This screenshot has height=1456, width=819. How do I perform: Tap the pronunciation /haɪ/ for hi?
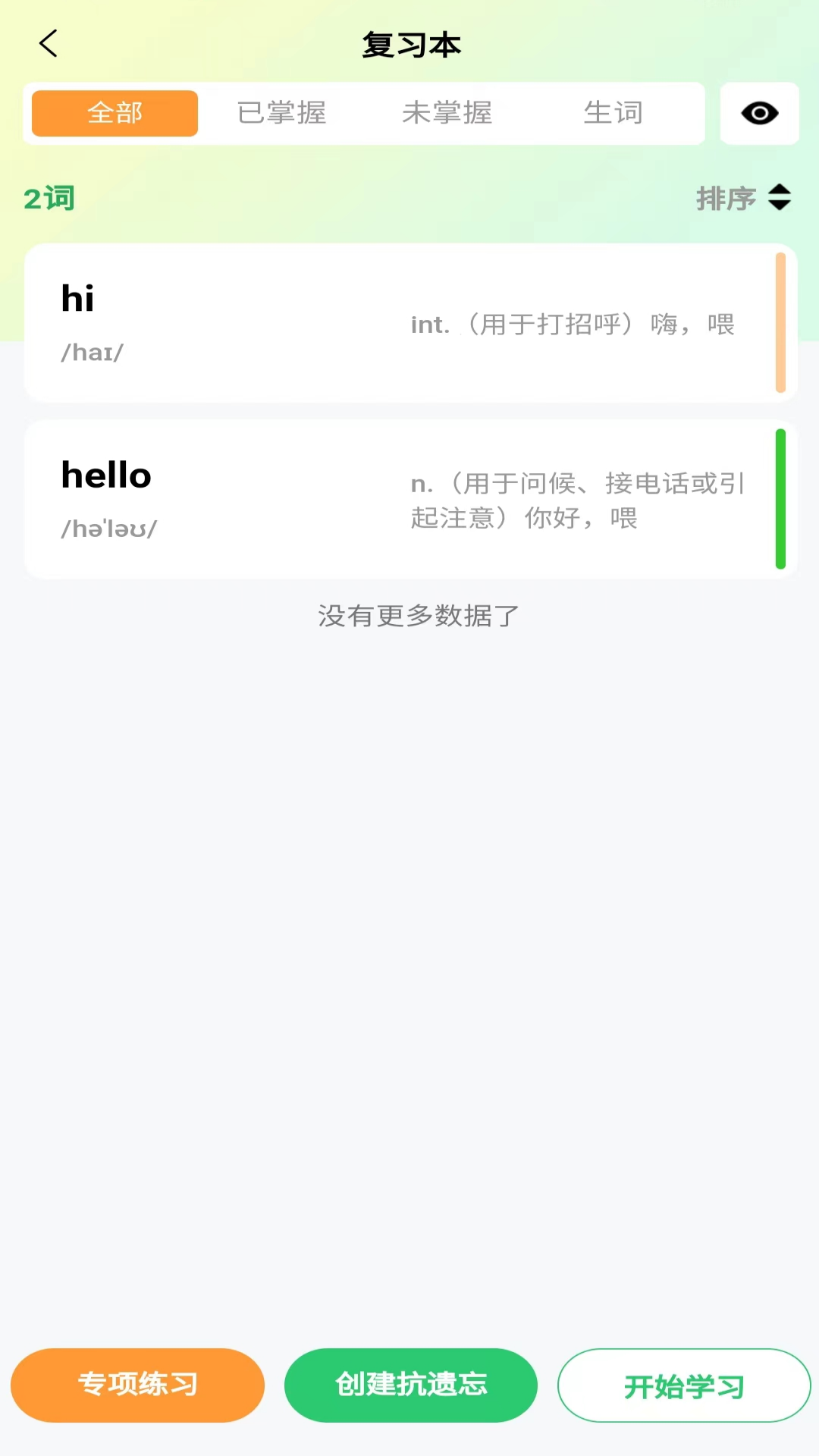tap(93, 352)
